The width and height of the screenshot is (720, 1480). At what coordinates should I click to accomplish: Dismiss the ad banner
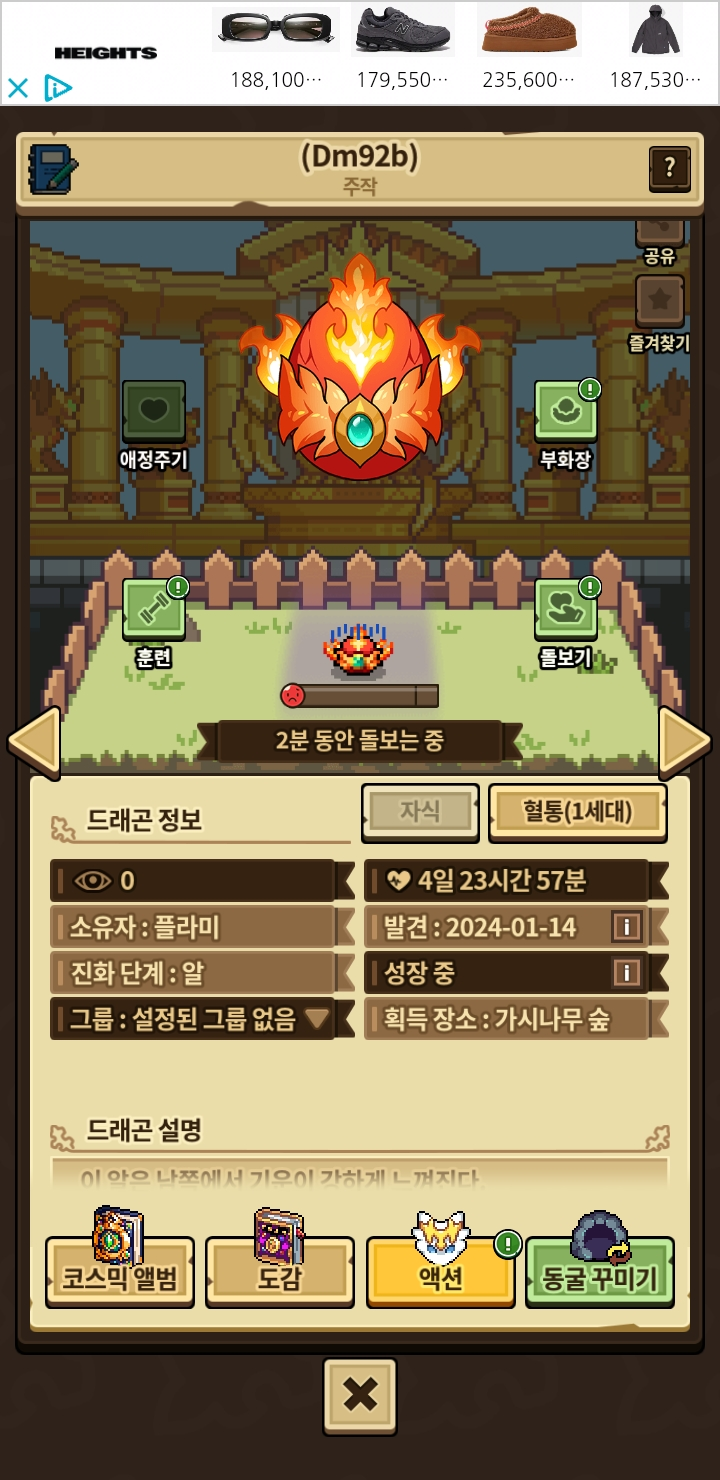pyautogui.click(x=17, y=89)
